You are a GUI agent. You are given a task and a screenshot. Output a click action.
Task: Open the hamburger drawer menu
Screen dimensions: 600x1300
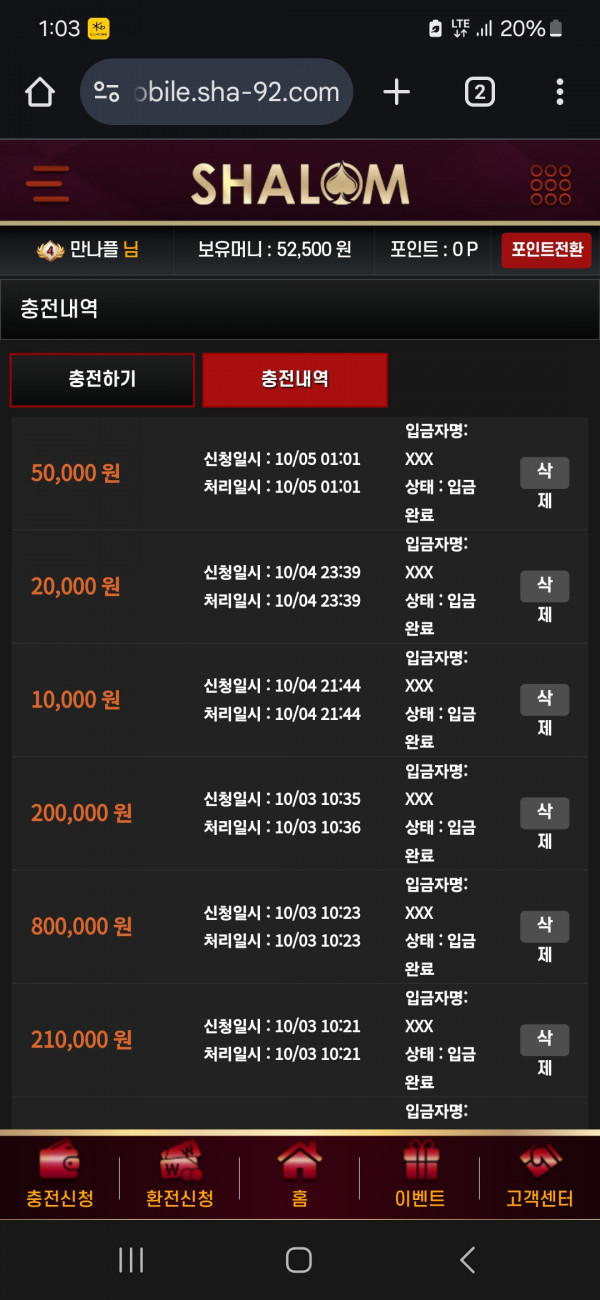47,184
